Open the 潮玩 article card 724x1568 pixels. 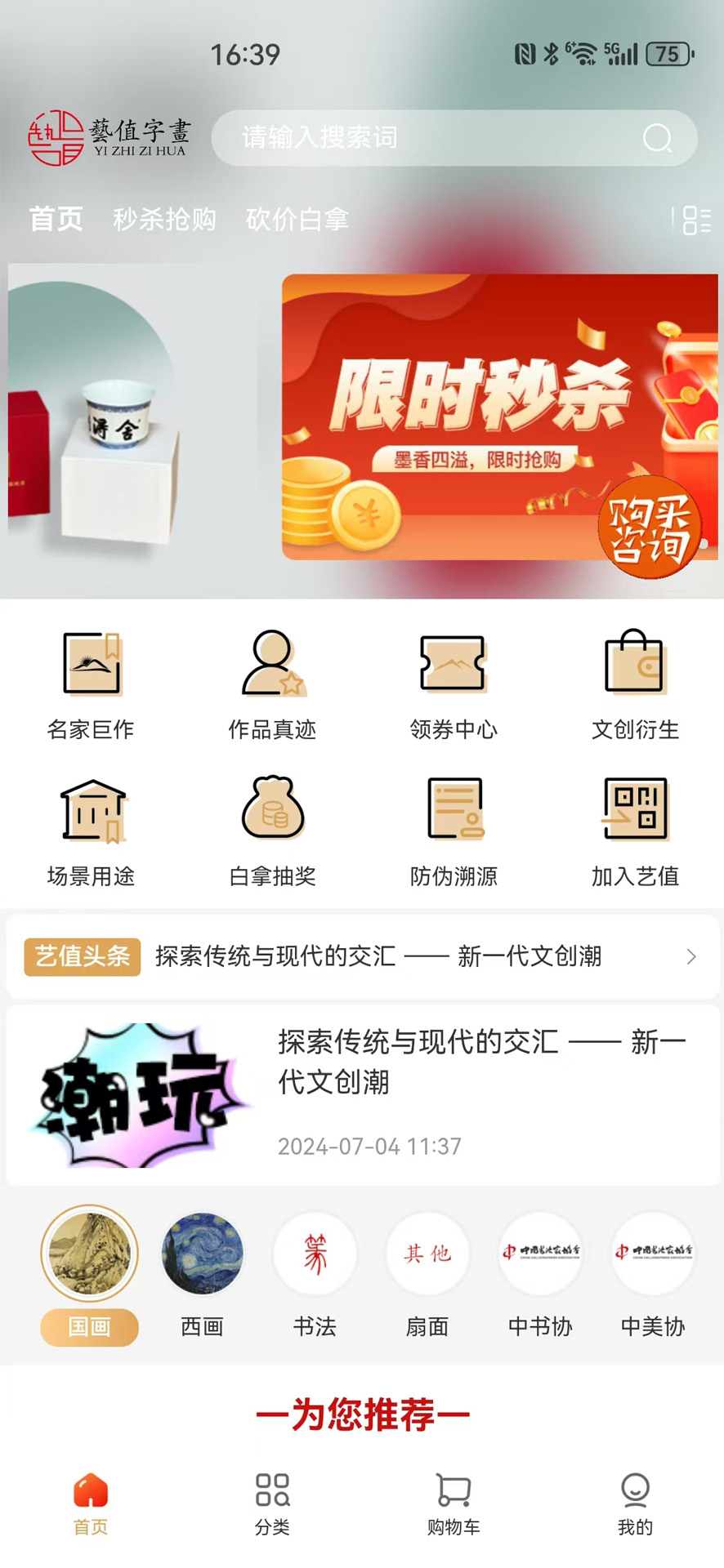(362, 1095)
